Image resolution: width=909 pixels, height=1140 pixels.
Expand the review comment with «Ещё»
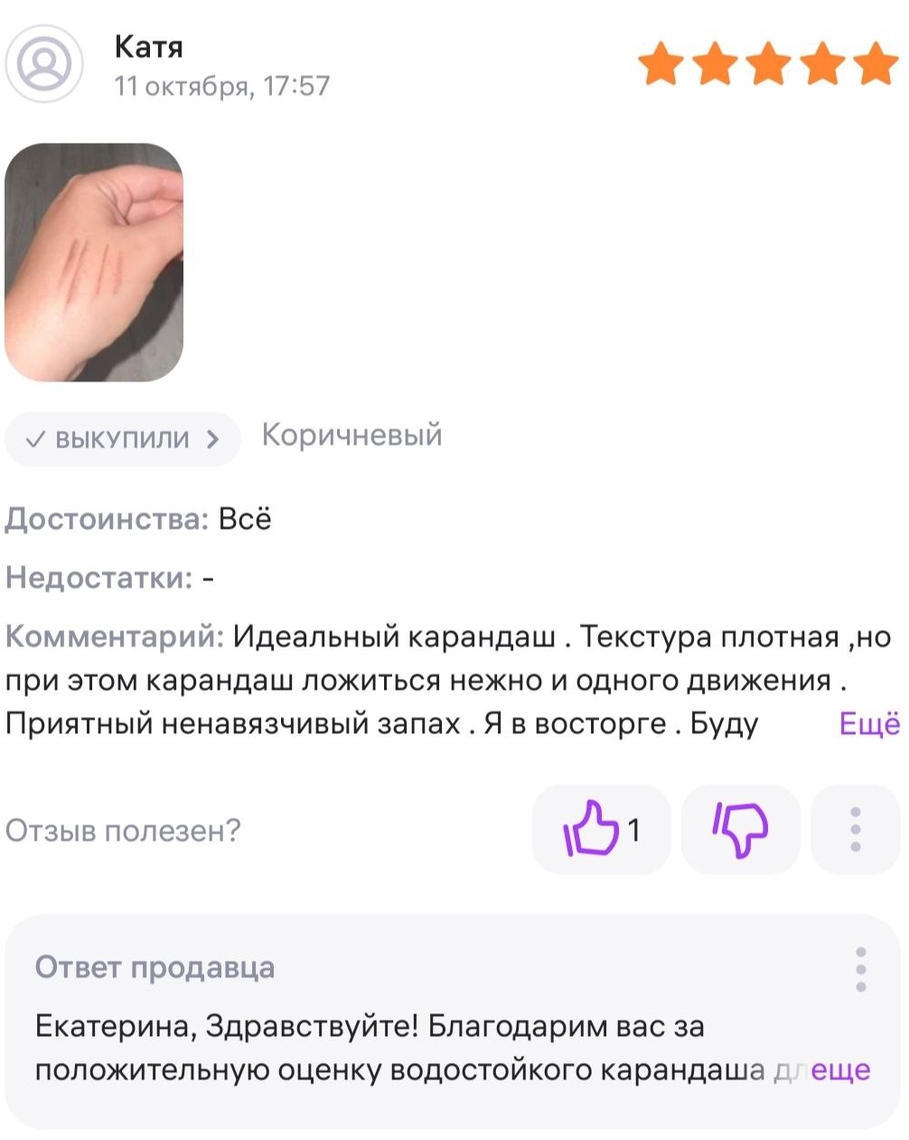coord(869,724)
